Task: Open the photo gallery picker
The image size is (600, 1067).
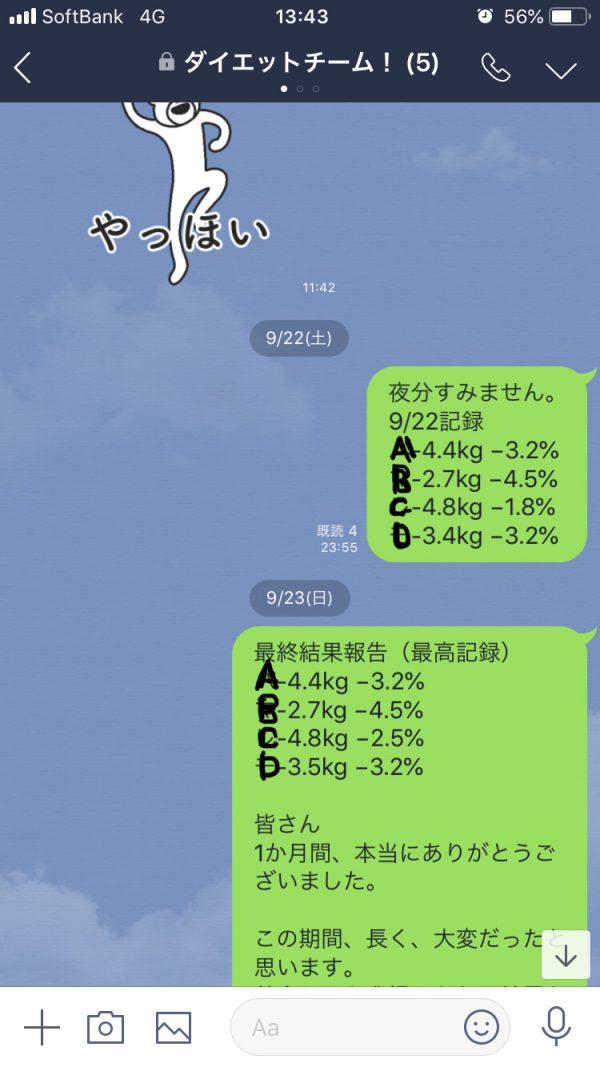Action: coord(173,1027)
